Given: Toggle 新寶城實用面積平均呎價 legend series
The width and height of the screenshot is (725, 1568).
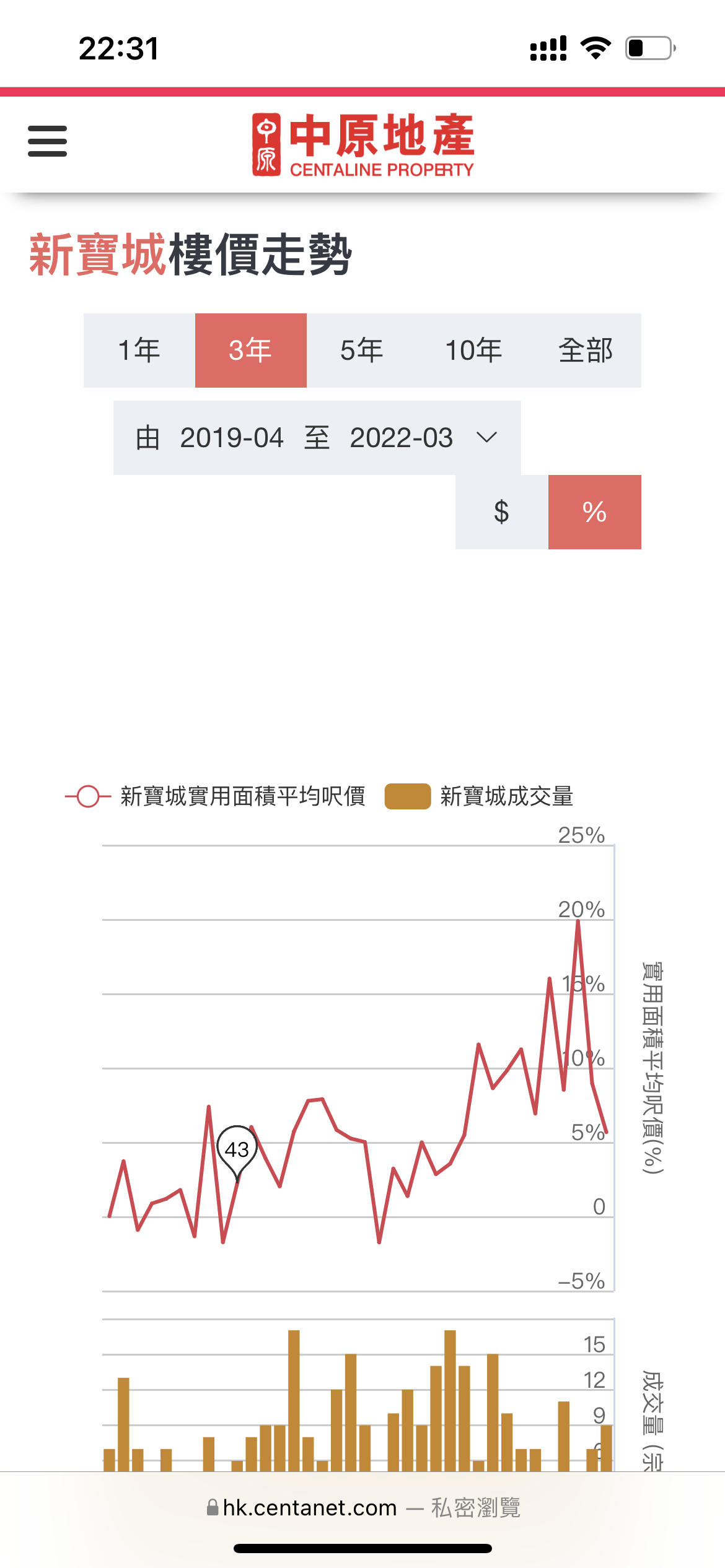Looking at the screenshot, I should pos(215,796).
